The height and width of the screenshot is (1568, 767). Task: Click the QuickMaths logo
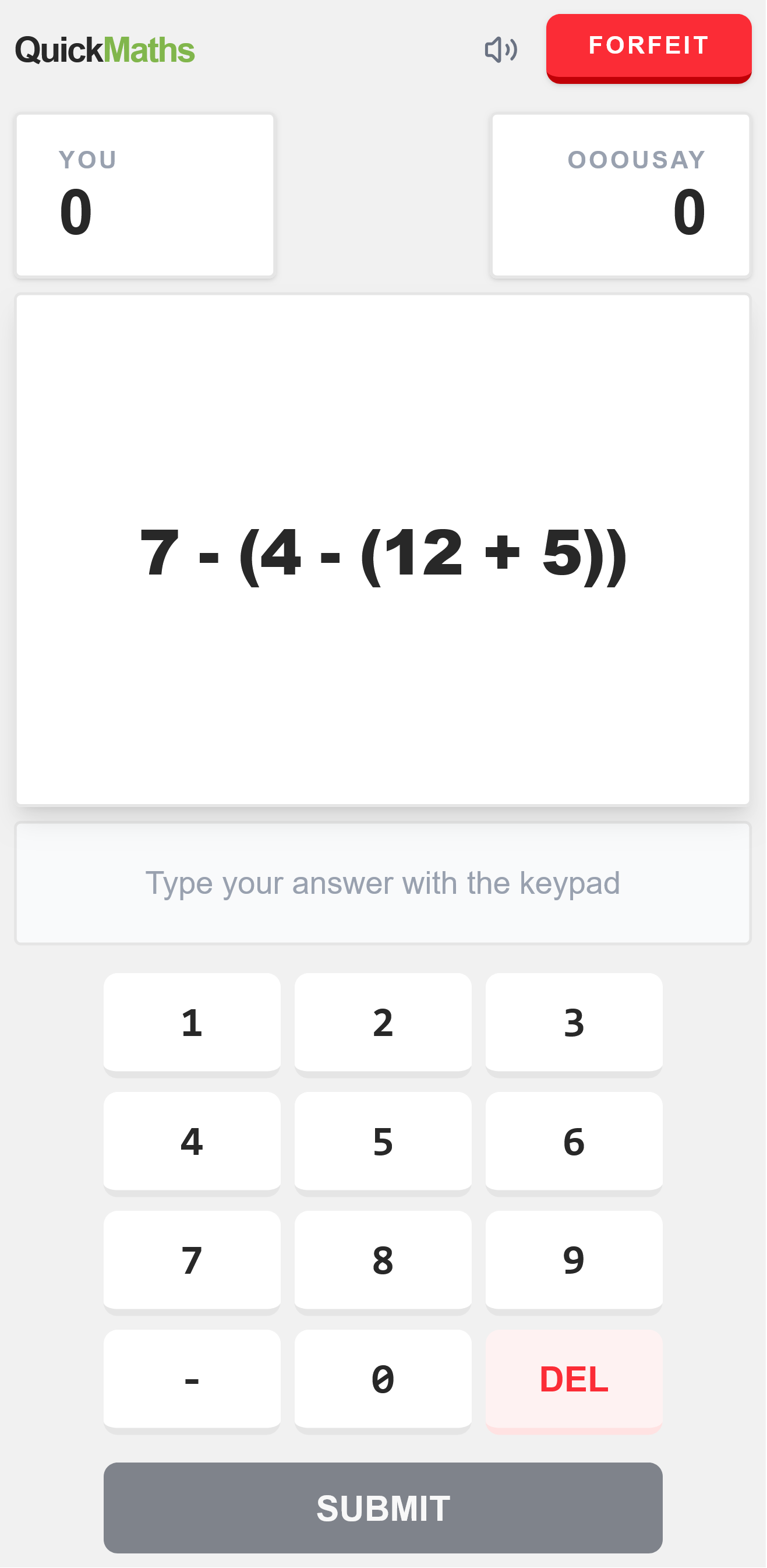tap(105, 50)
